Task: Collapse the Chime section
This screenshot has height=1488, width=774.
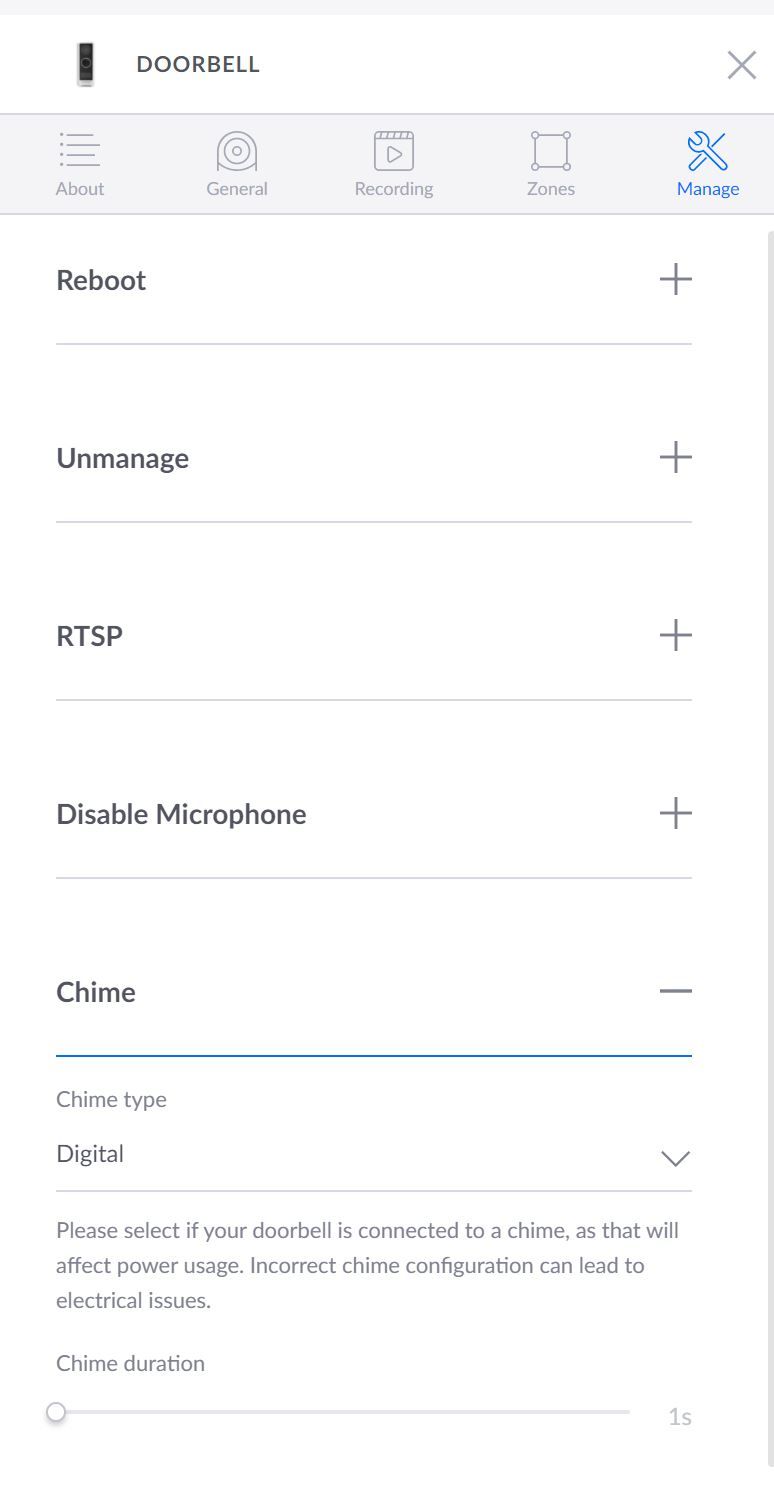Action: tap(374, 992)
